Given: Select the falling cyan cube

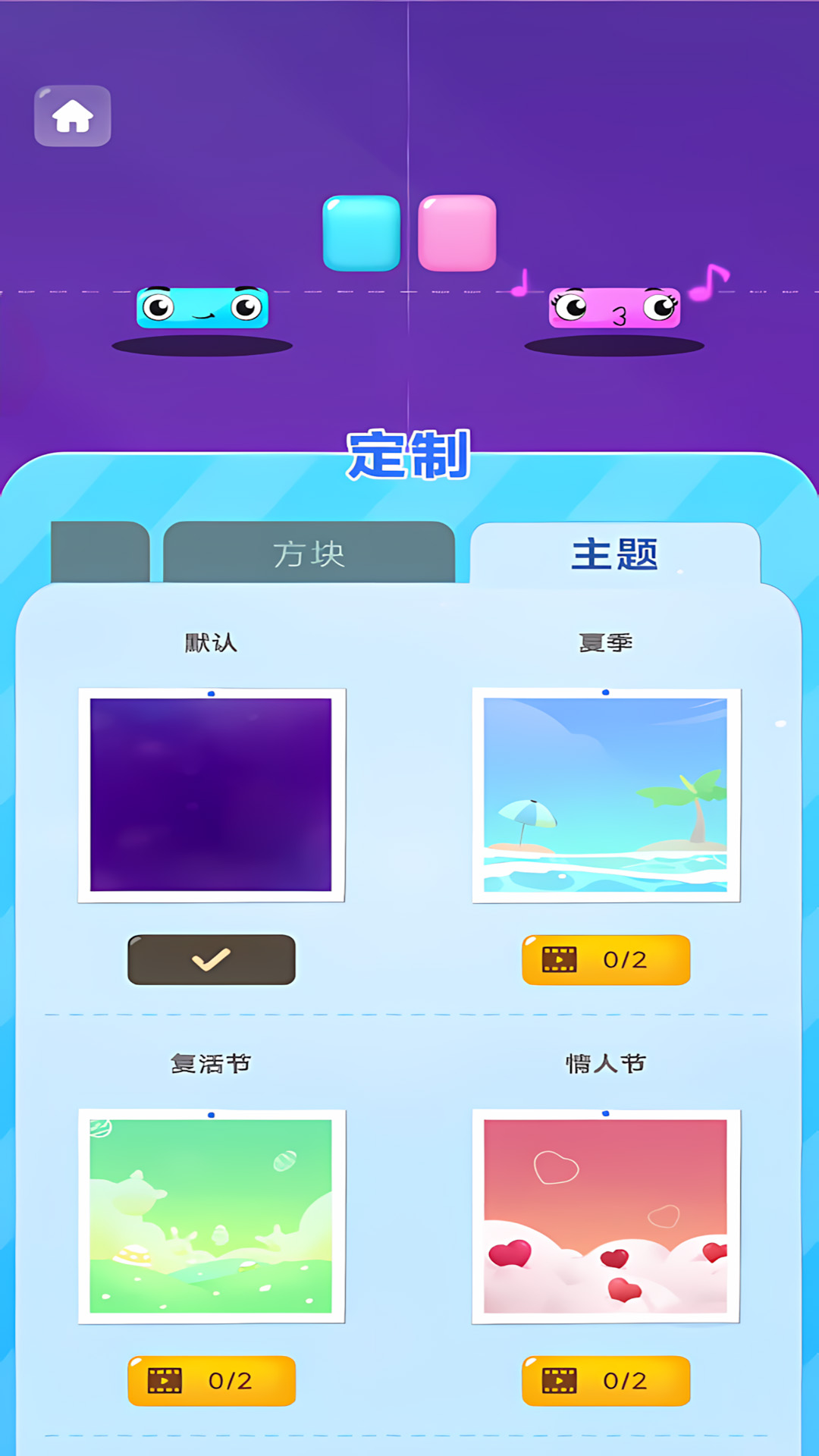Looking at the screenshot, I should tap(361, 234).
